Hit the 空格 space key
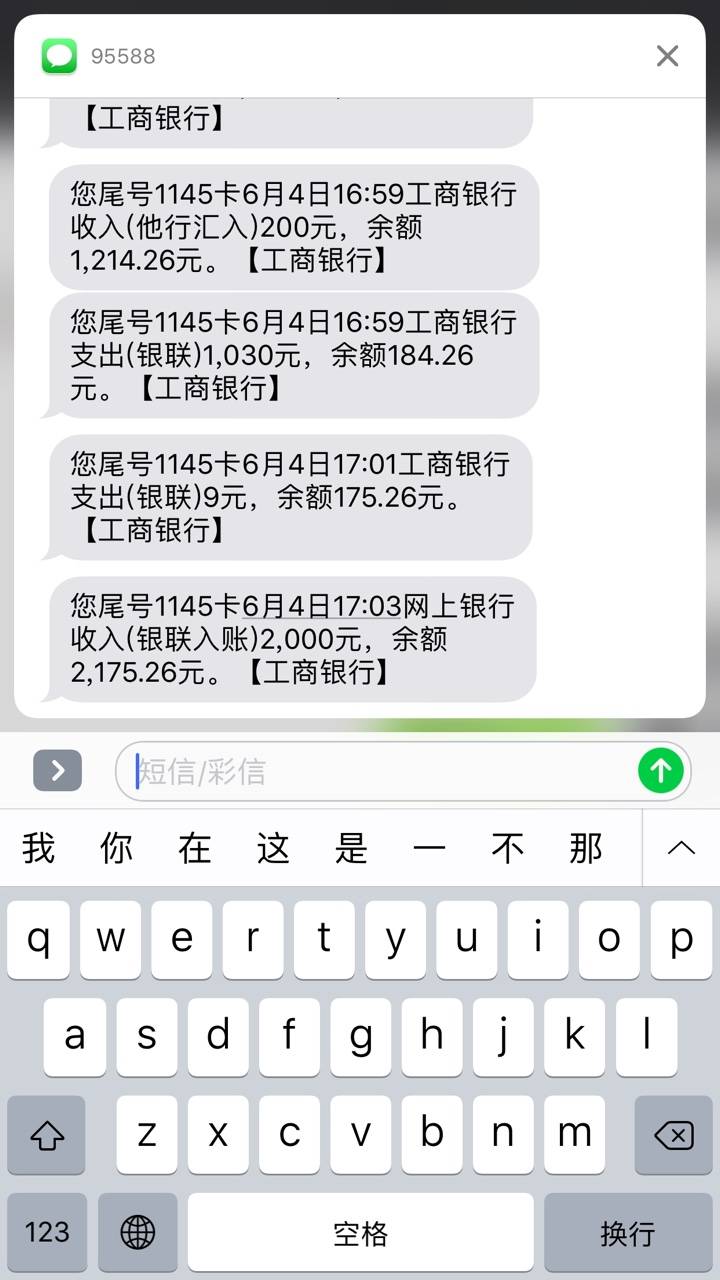Screen dimensions: 720x1280 pos(360,1232)
